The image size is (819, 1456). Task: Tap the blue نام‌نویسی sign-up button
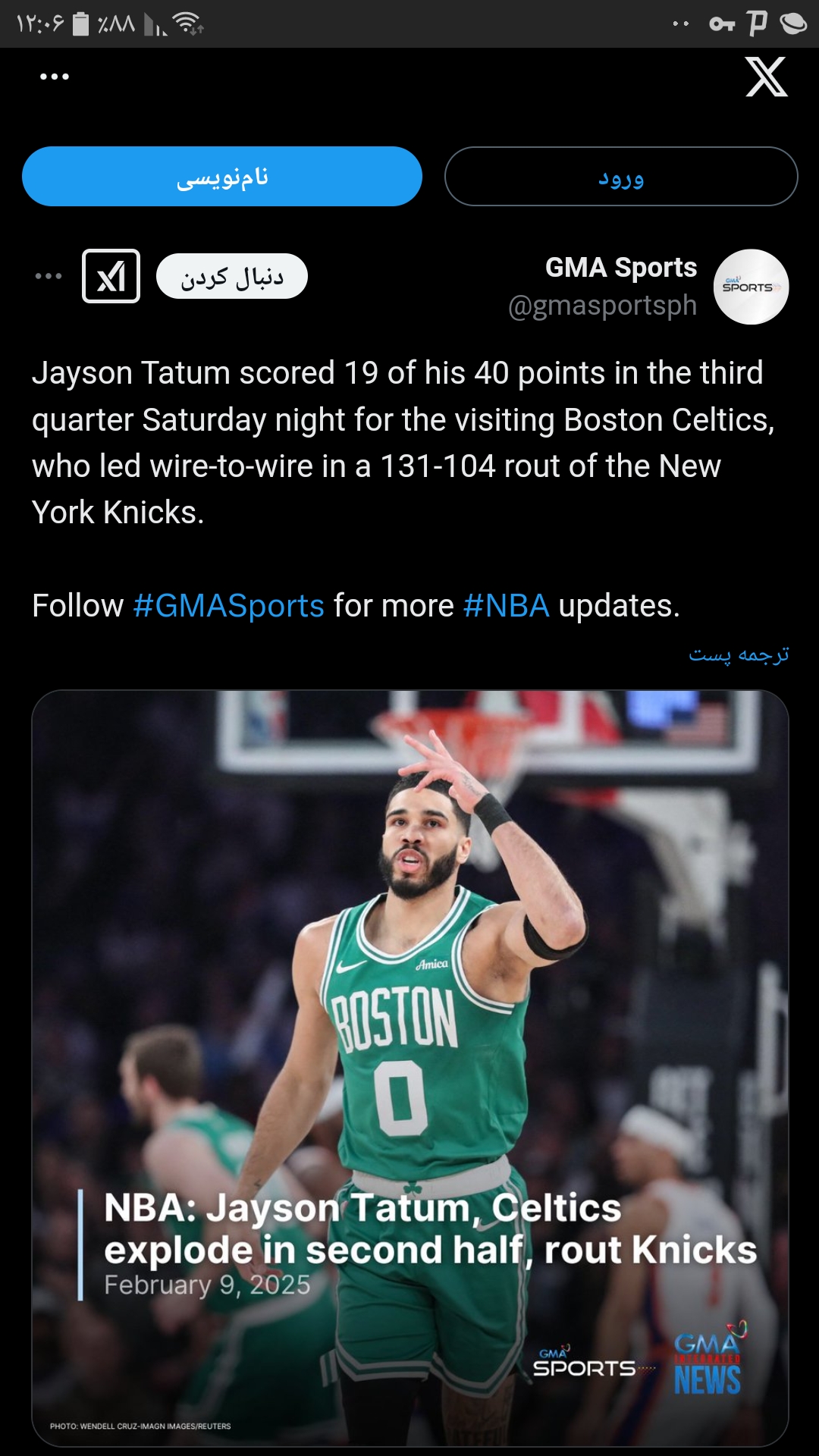pos(222,177)
